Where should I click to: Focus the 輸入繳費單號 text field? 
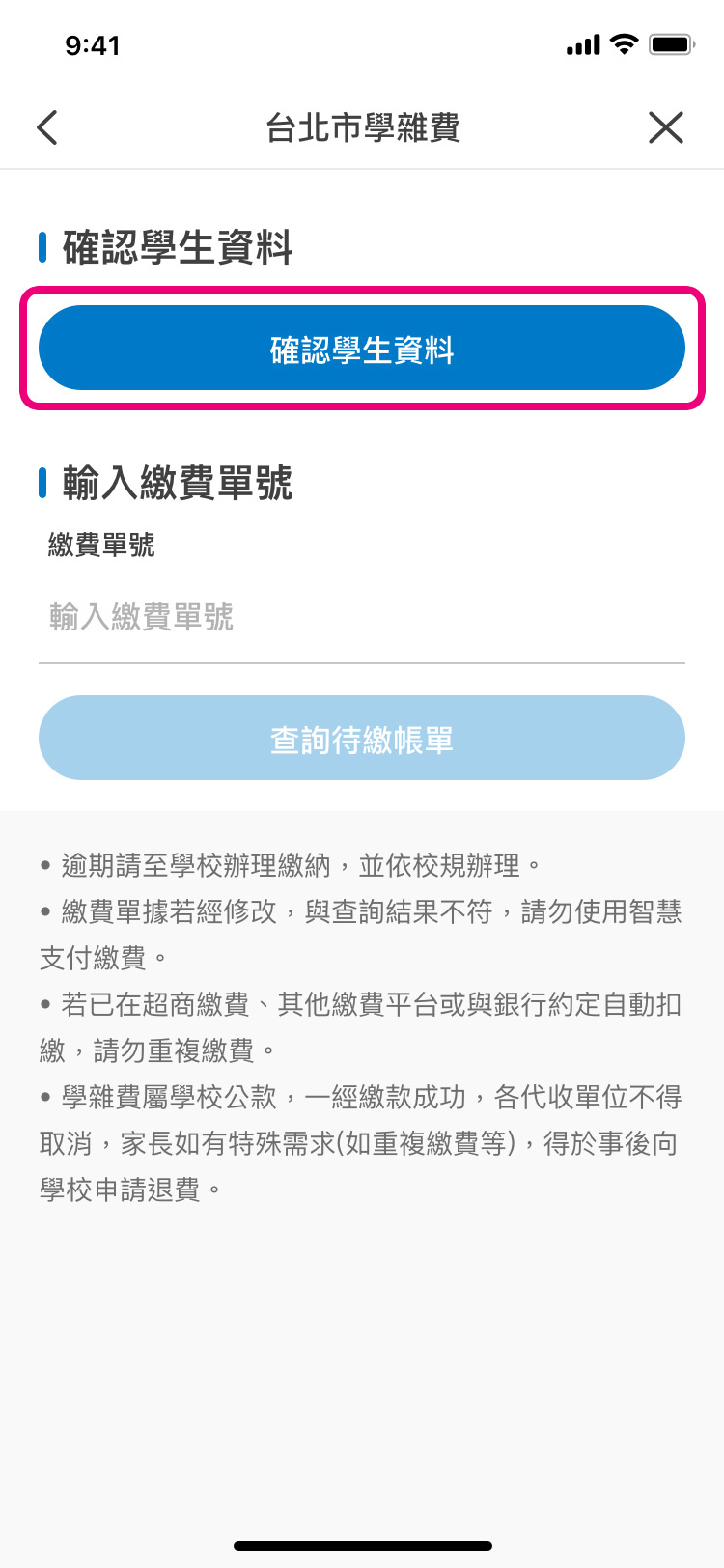click(362, 618)
